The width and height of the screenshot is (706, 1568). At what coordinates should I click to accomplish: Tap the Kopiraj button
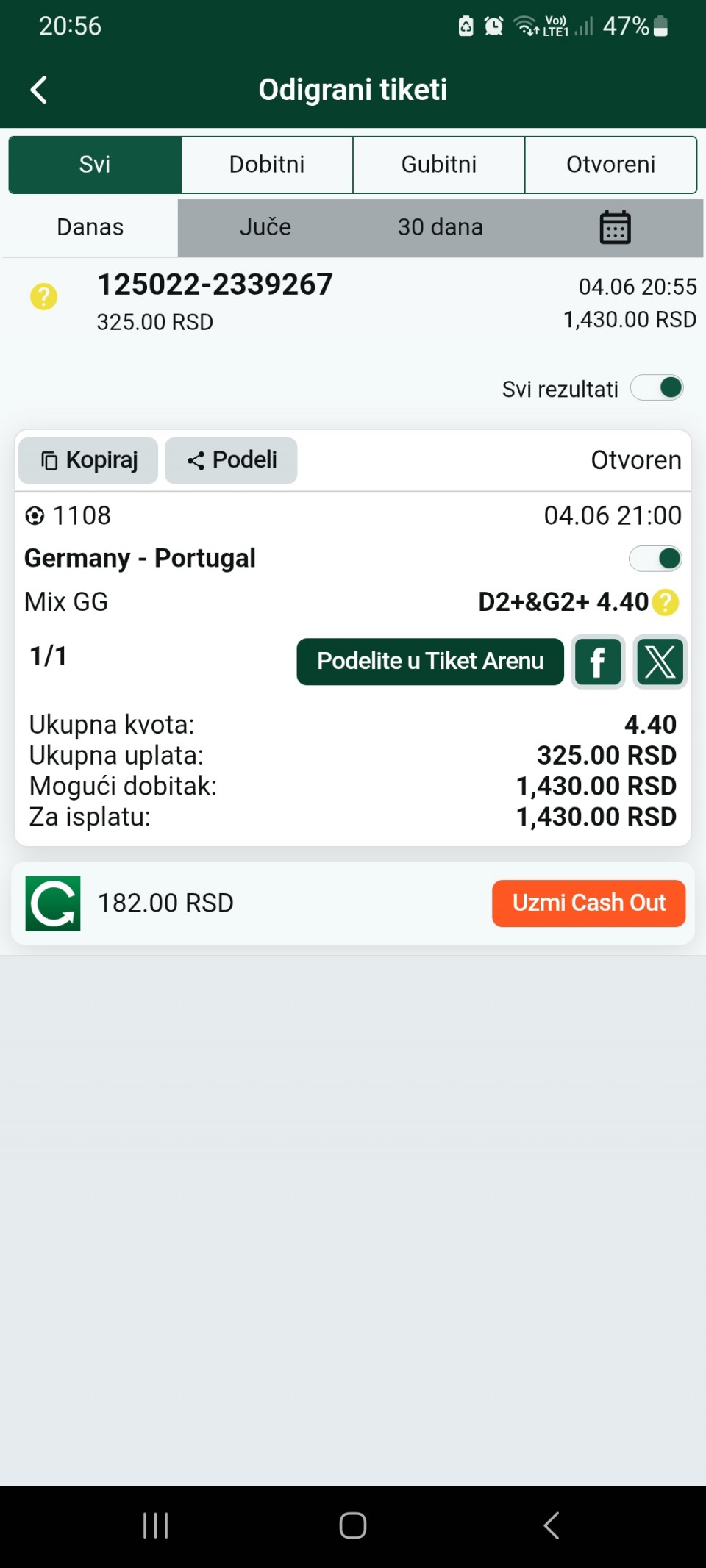(x=88, y=460)
